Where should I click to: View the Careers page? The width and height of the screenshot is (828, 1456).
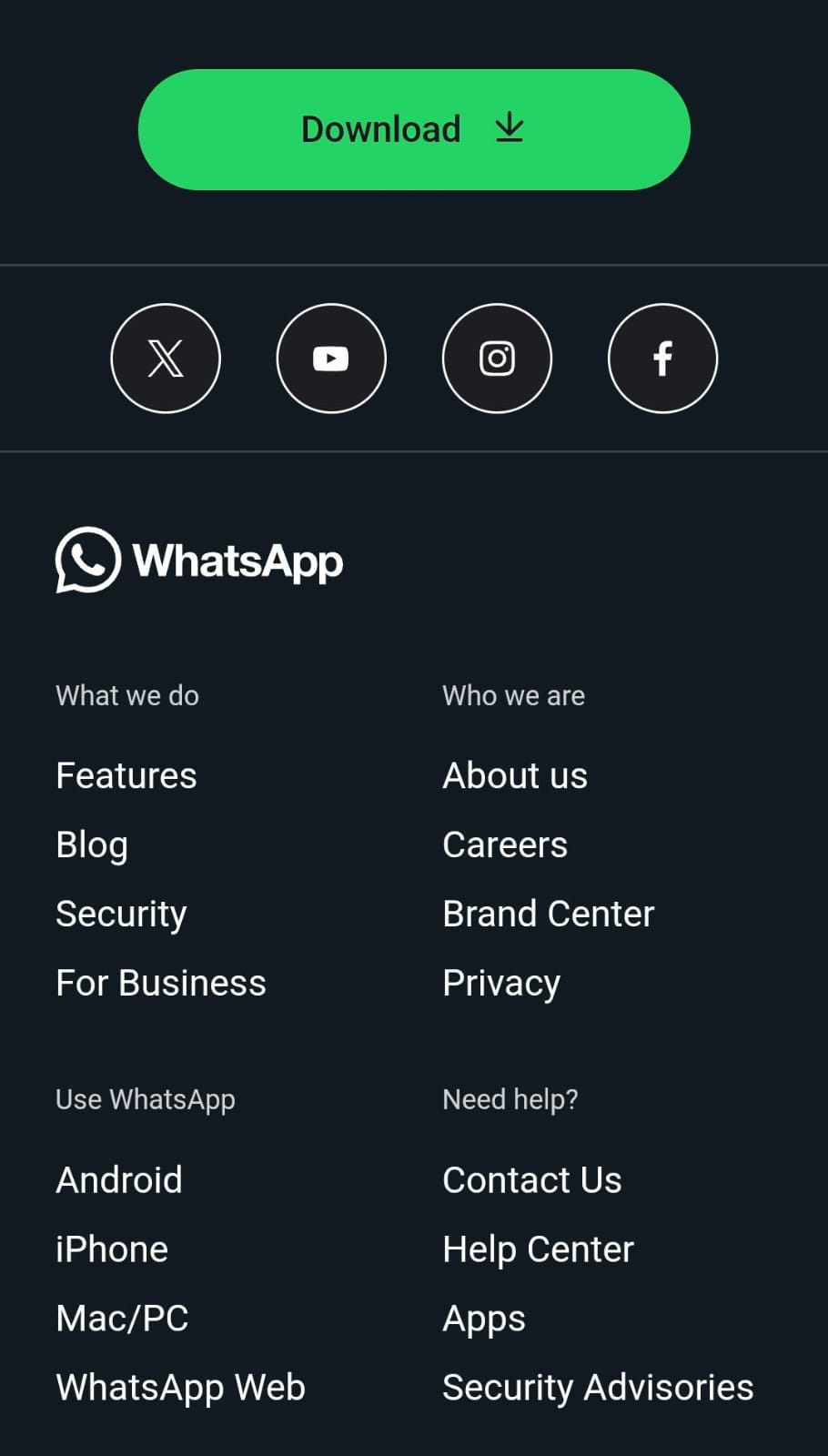coord(505,844)
